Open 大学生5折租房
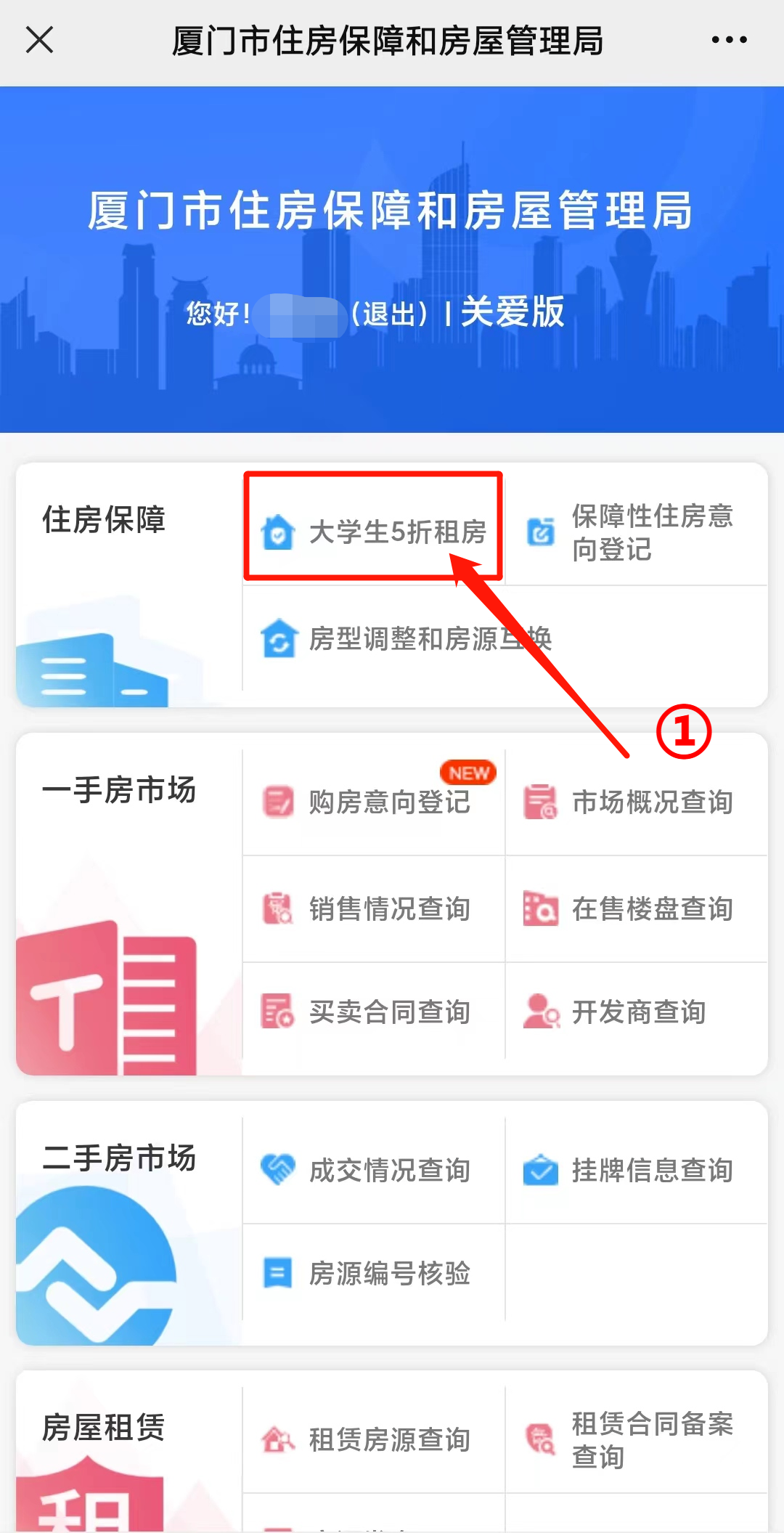 (374, 532)
